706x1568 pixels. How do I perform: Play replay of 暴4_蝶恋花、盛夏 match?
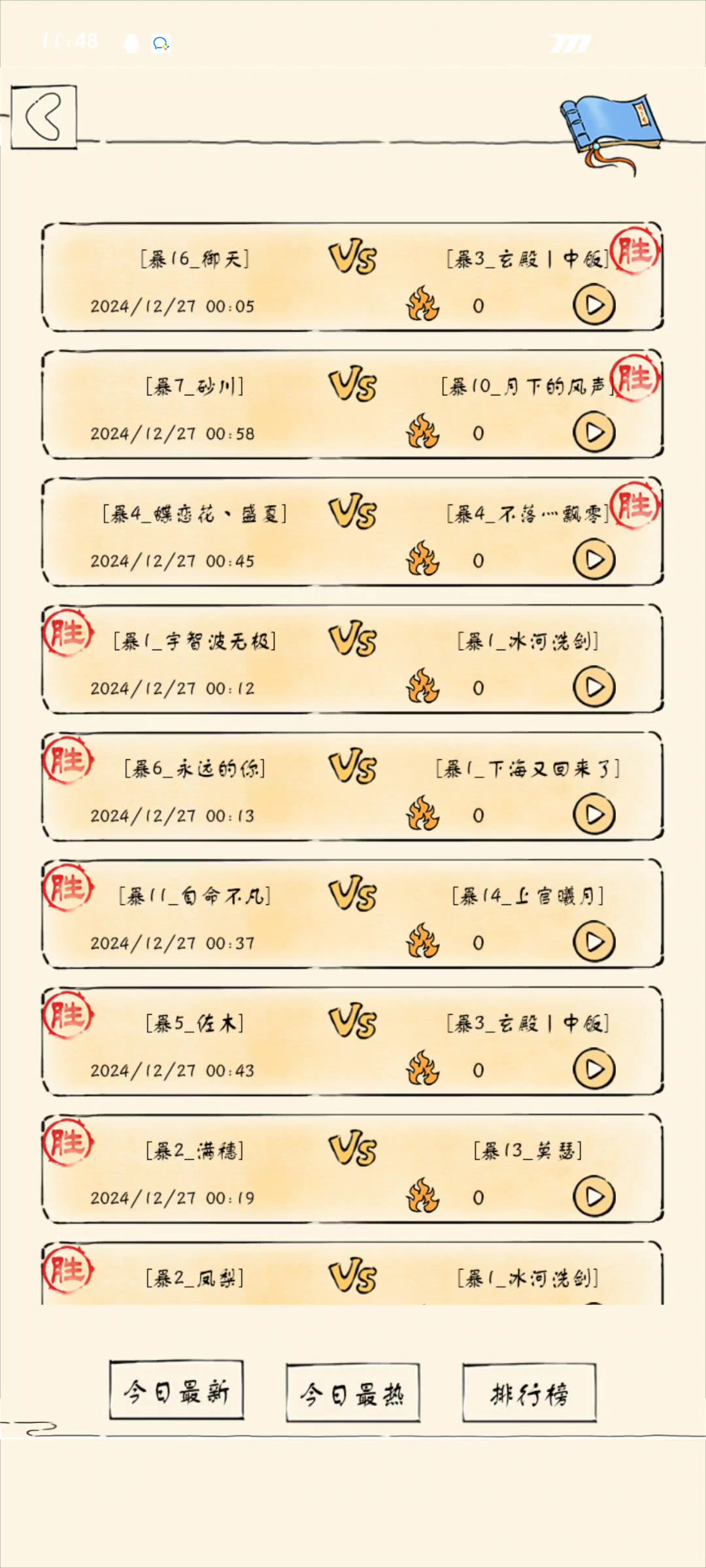[x=594, y=560]
